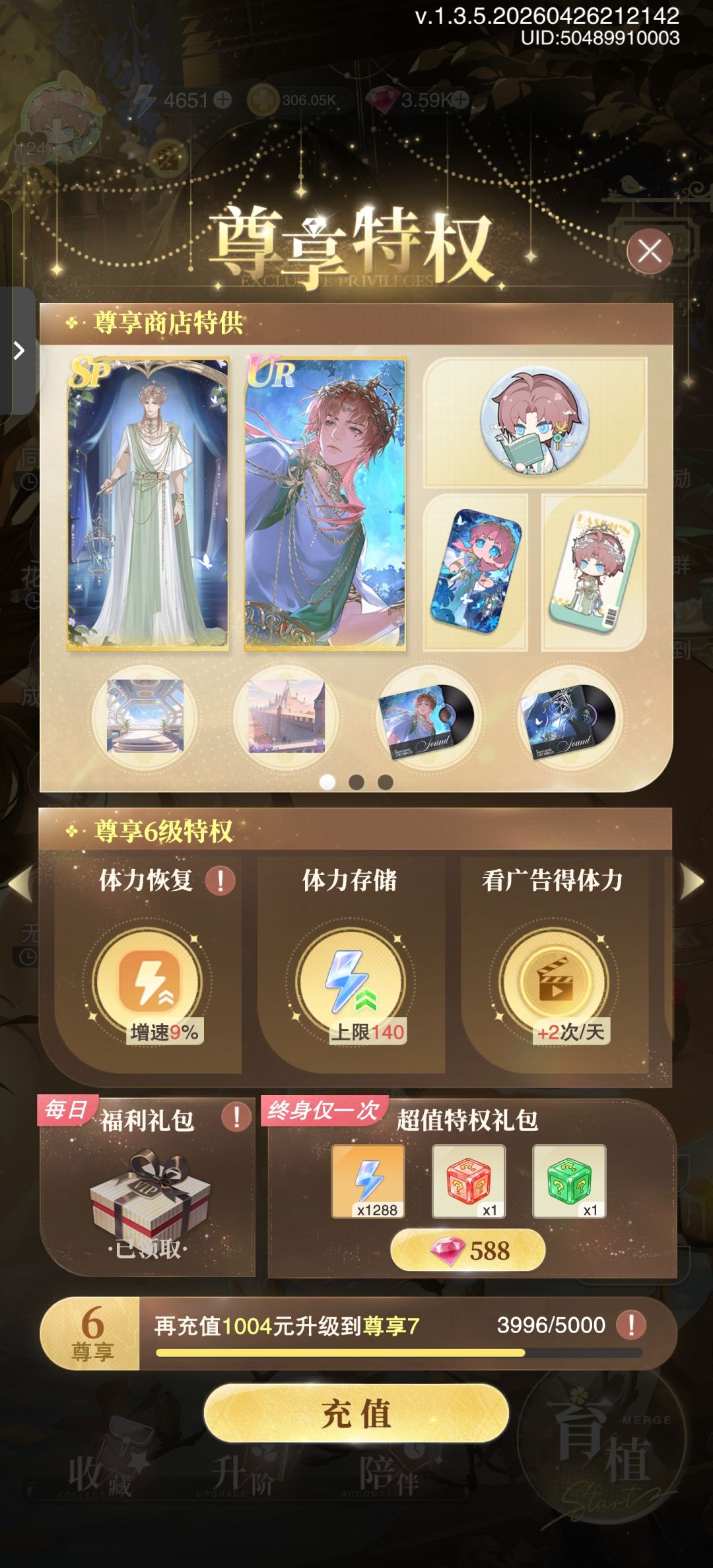This screenshot has height=1568, width=713.
Task: Select the third carousel page dot
Action: (386, 781)
